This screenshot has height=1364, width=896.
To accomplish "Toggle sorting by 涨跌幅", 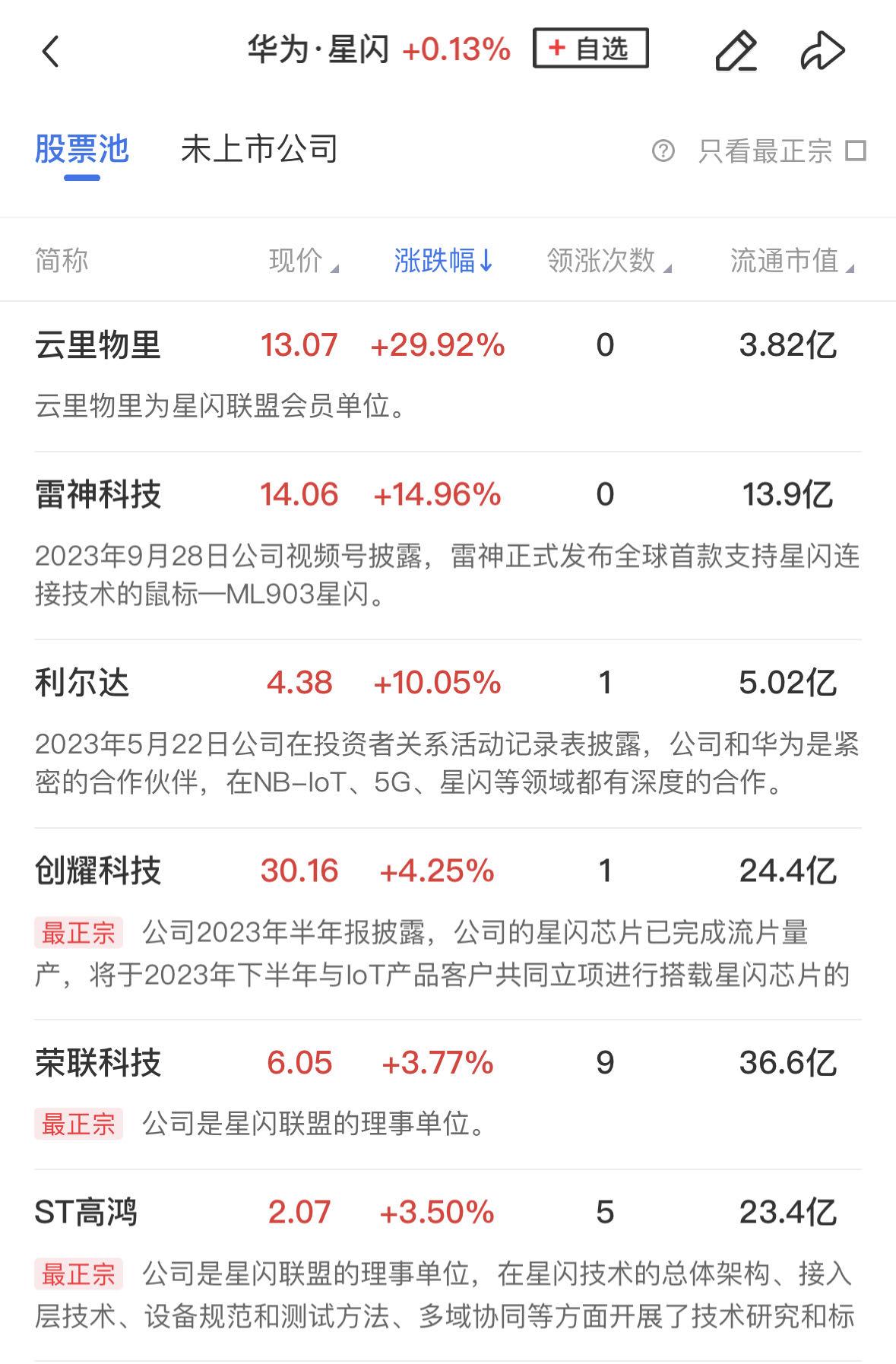I will click(443, 261).
